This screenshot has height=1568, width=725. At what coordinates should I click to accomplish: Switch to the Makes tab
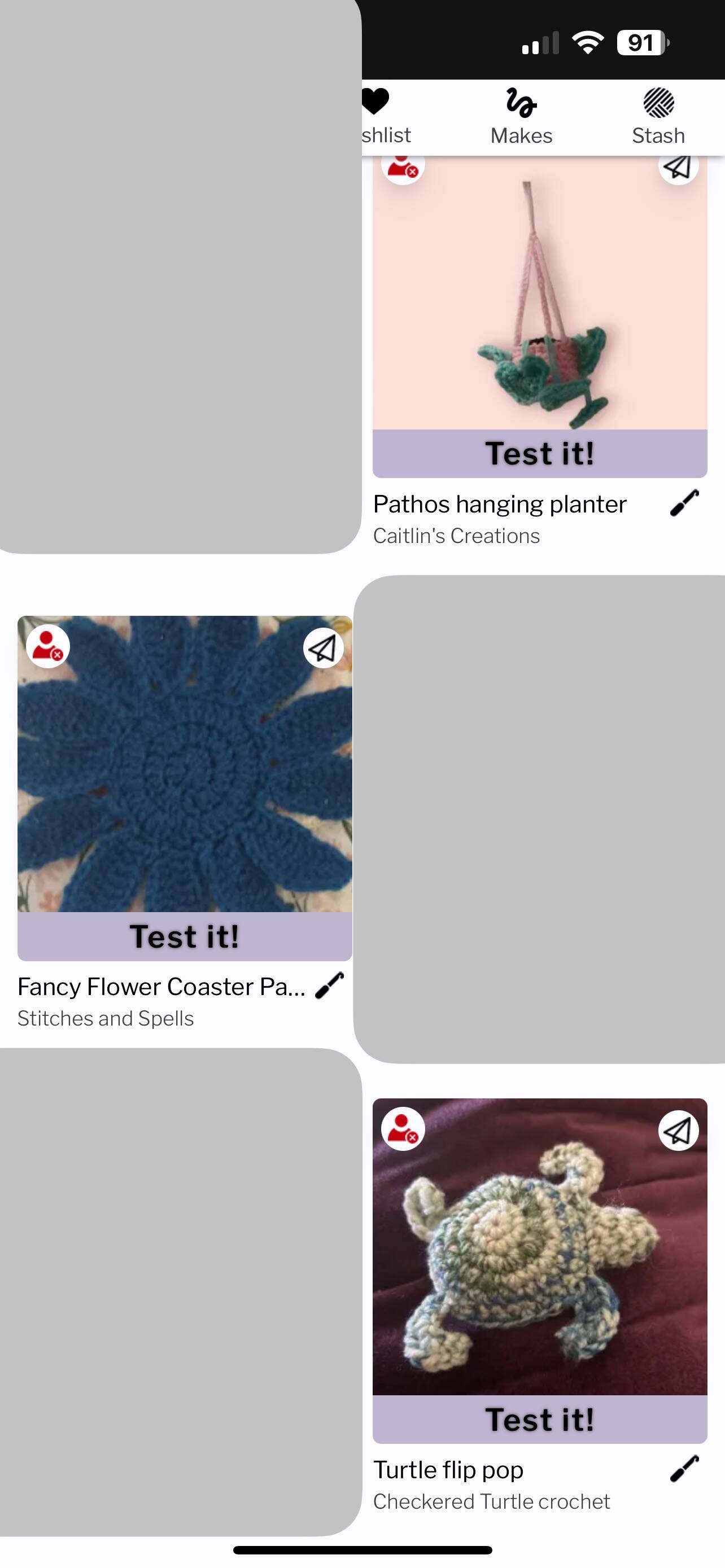click(521, 117)
